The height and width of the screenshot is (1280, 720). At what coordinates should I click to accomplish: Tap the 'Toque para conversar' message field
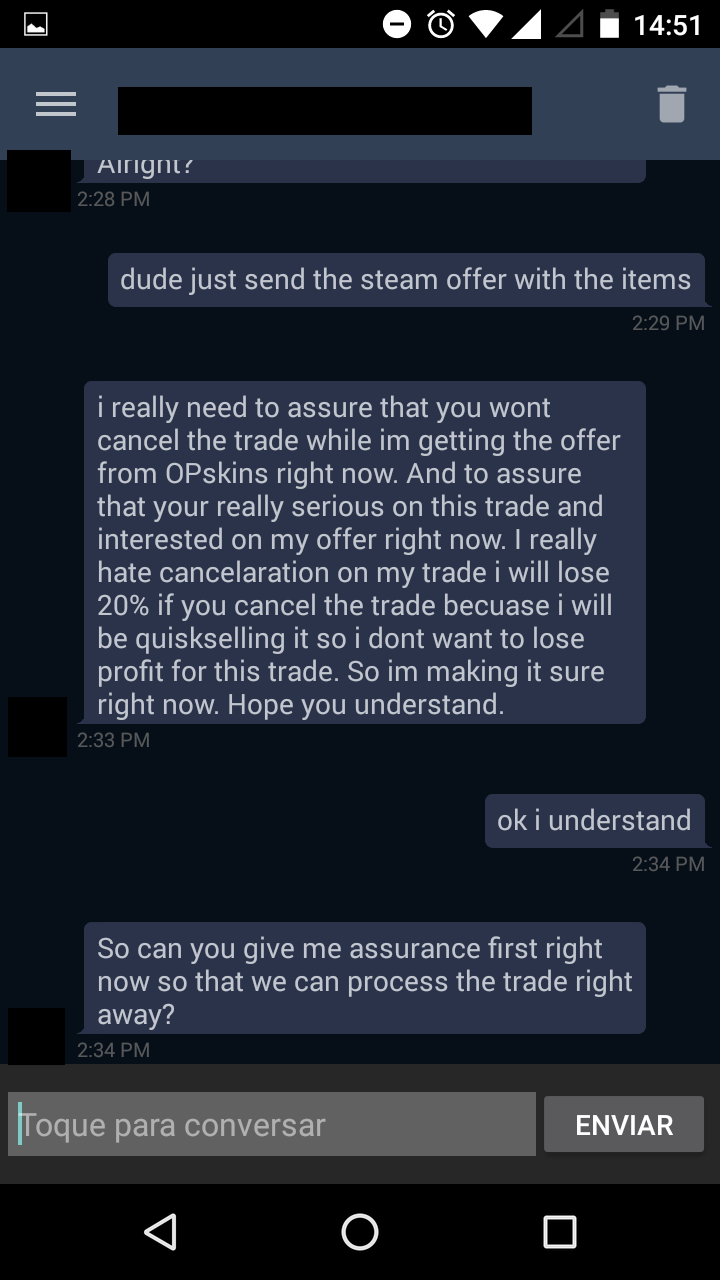click(x=272, y=1125)
